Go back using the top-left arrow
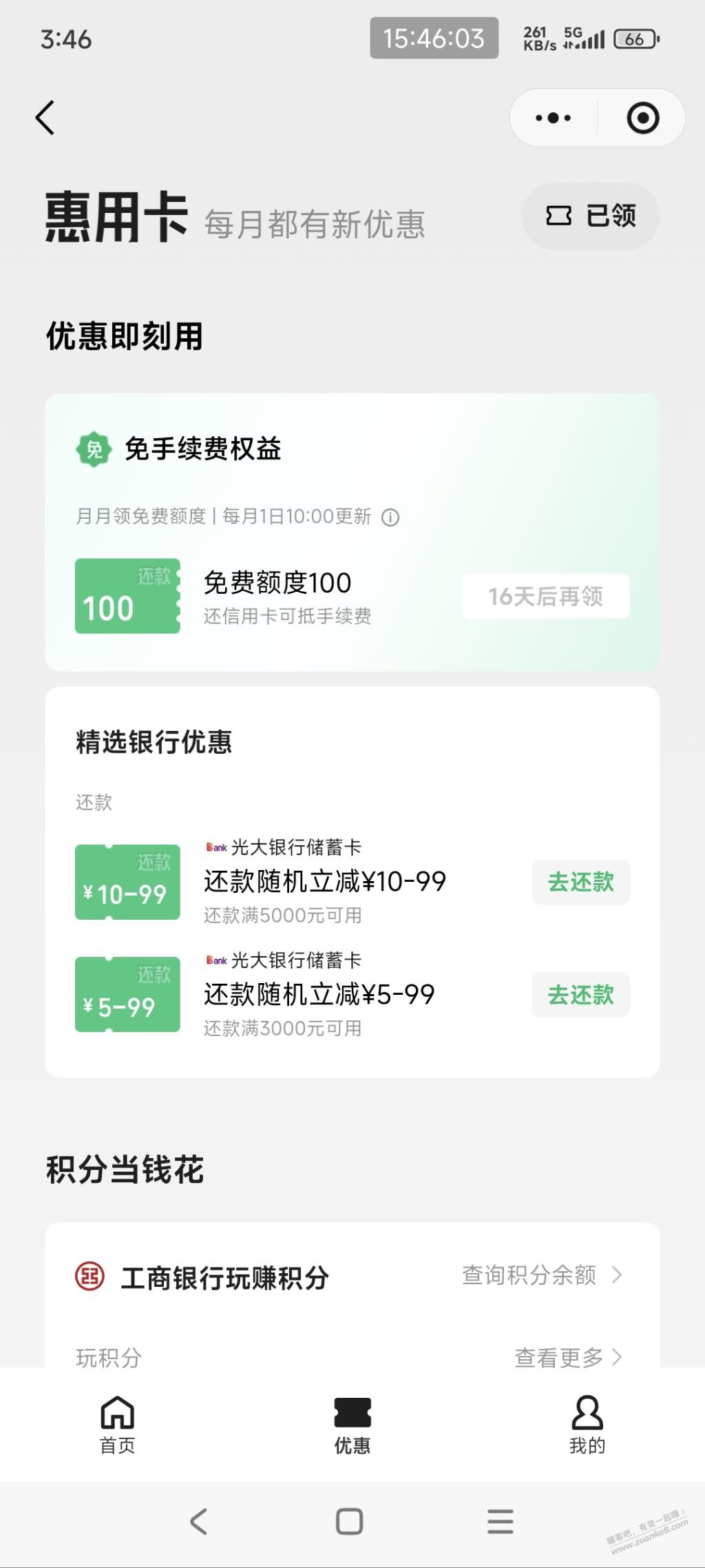This screenshot has width=705, height=1568. click(x=45, y=118)
